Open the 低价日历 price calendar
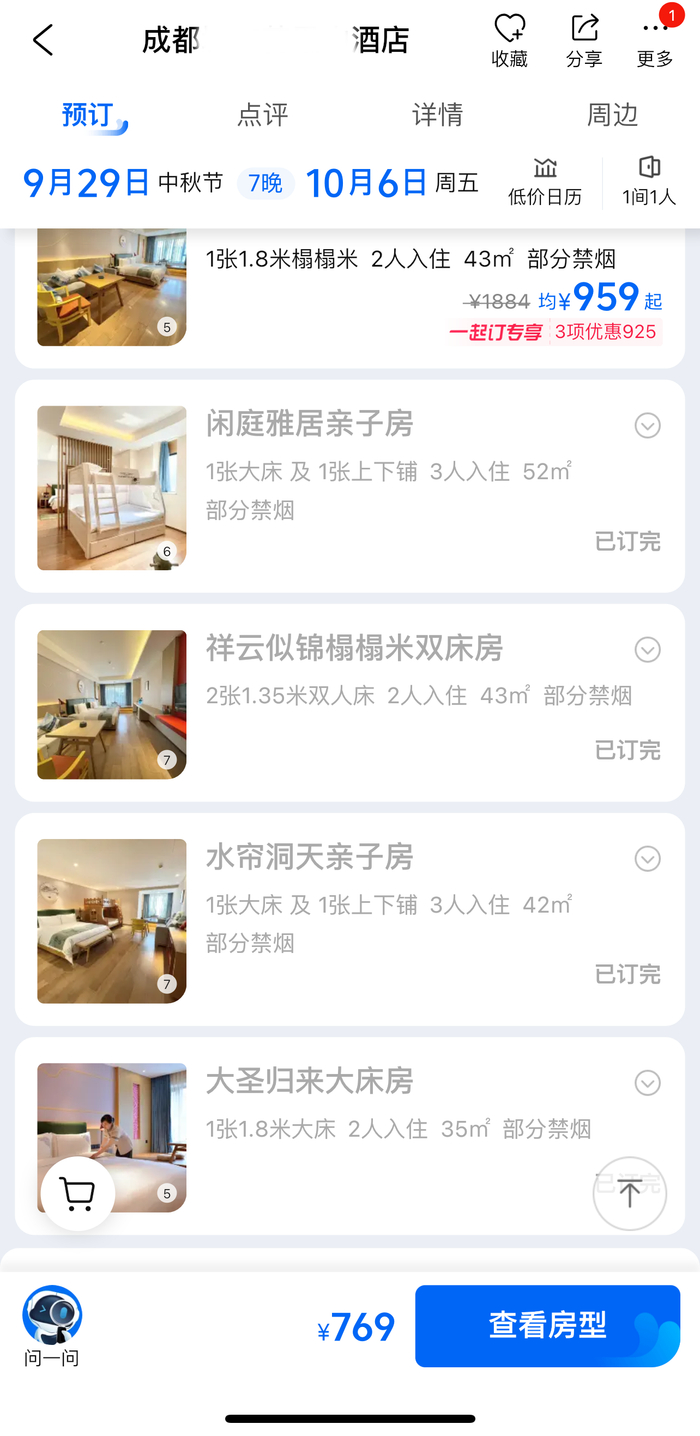 (545, 181)
